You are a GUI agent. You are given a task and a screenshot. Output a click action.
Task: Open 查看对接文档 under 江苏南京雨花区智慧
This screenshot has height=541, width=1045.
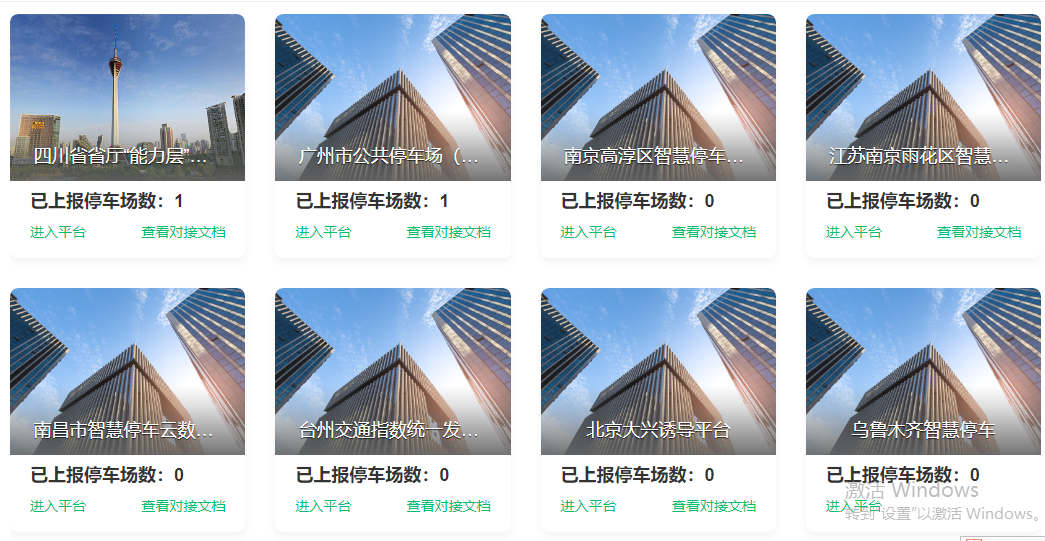coord(979,233)
